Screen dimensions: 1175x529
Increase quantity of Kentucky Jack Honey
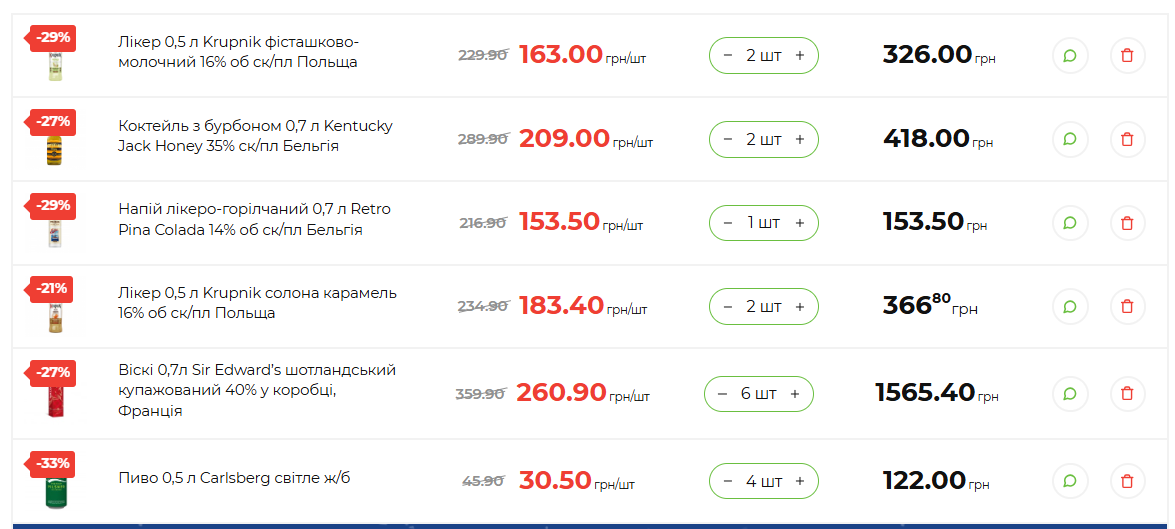[799, 139]
